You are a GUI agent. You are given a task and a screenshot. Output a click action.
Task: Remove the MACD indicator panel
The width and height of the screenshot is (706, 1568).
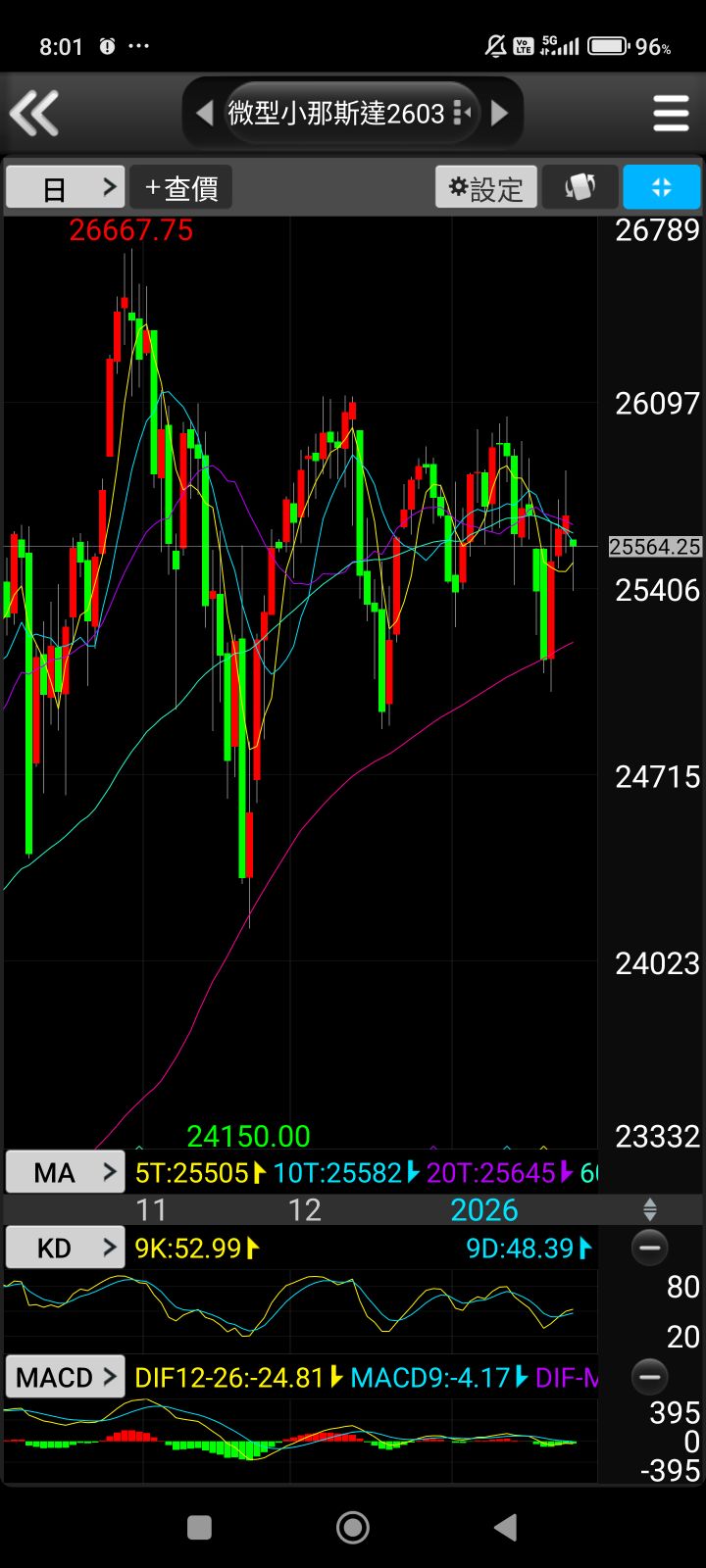pyautogui.click(x=649, y=1377)
